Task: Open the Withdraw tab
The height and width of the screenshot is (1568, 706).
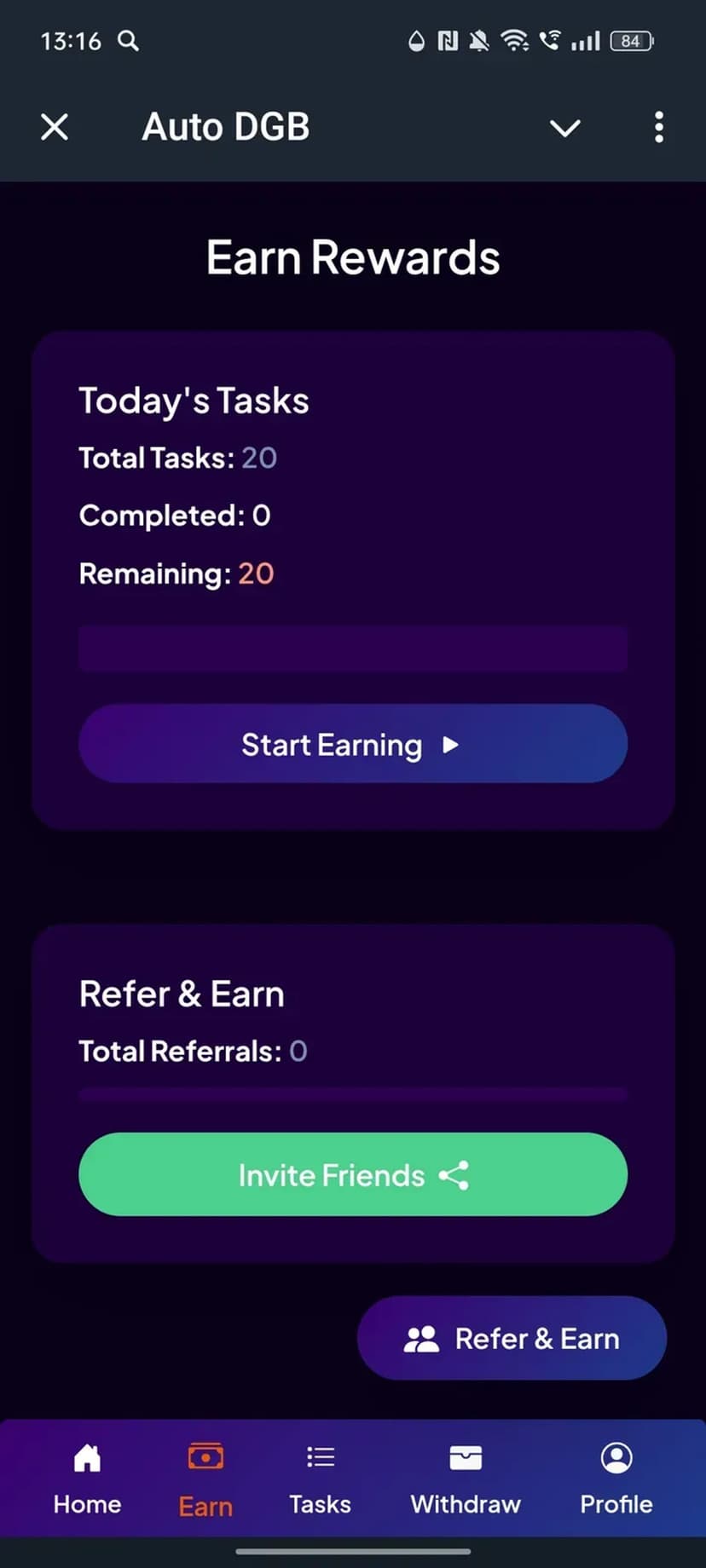Action: pyautogui.click(x=466, y=1478)
